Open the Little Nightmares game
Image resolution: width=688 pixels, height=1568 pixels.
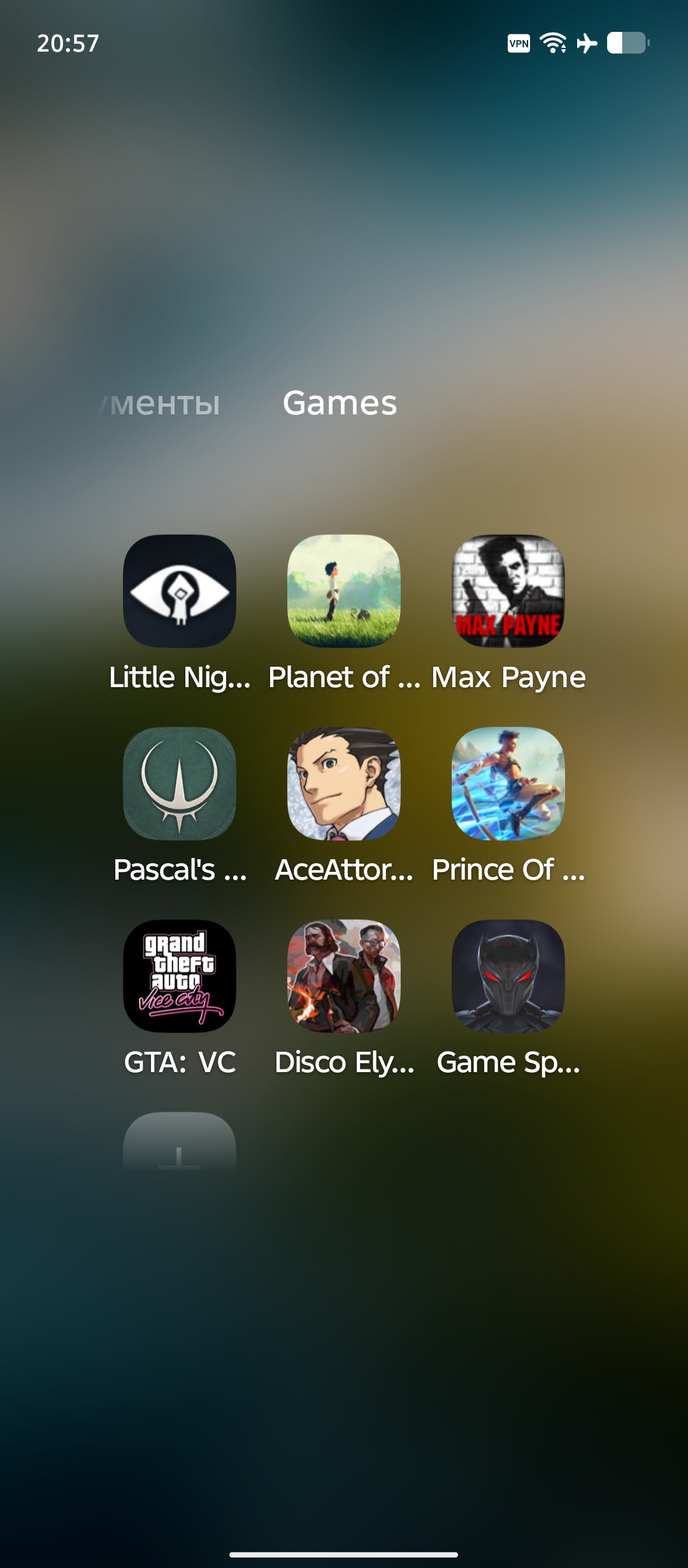click(180, 591)
